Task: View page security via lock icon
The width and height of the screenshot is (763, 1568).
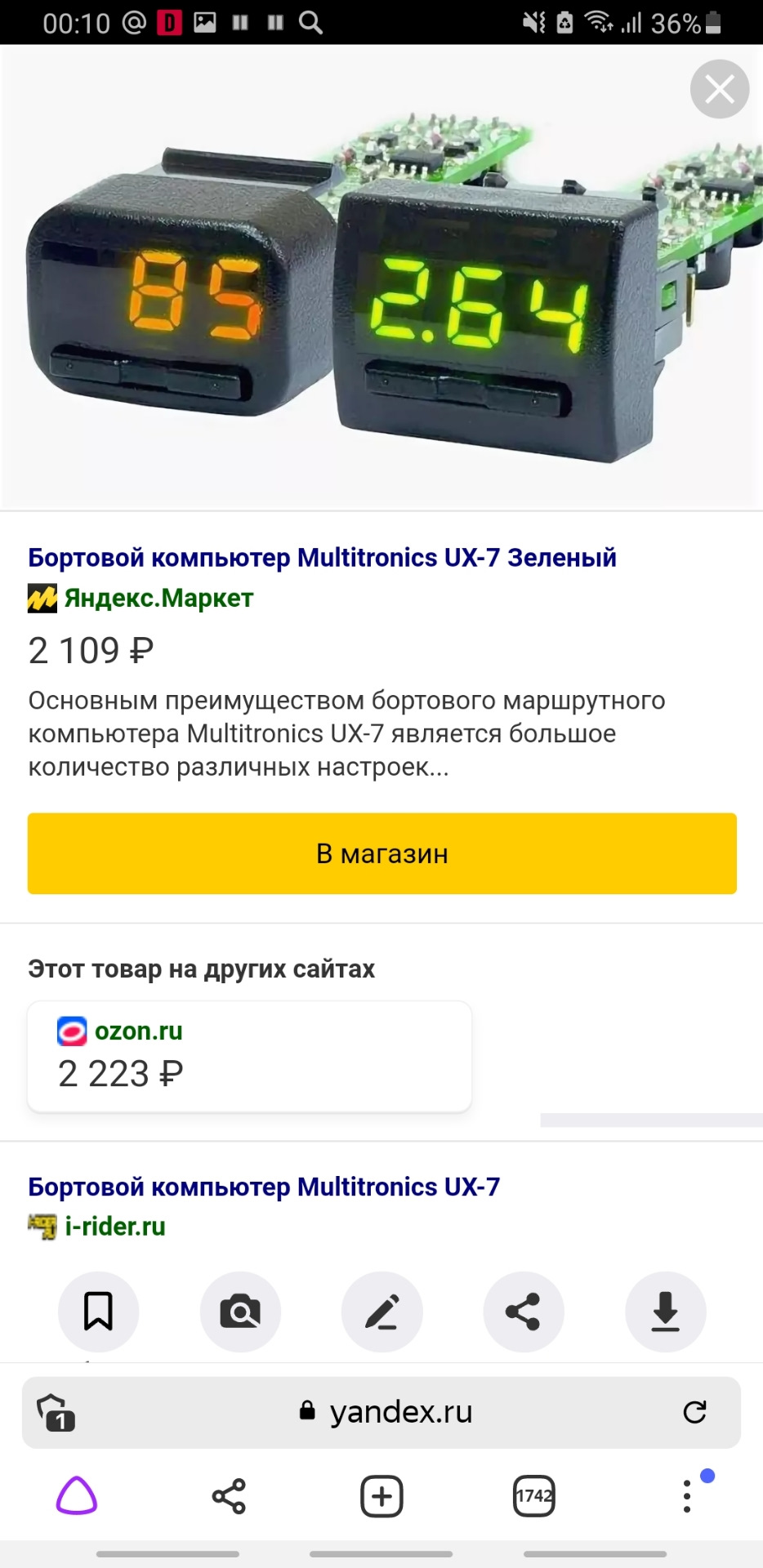Action: pos(307,1412)
